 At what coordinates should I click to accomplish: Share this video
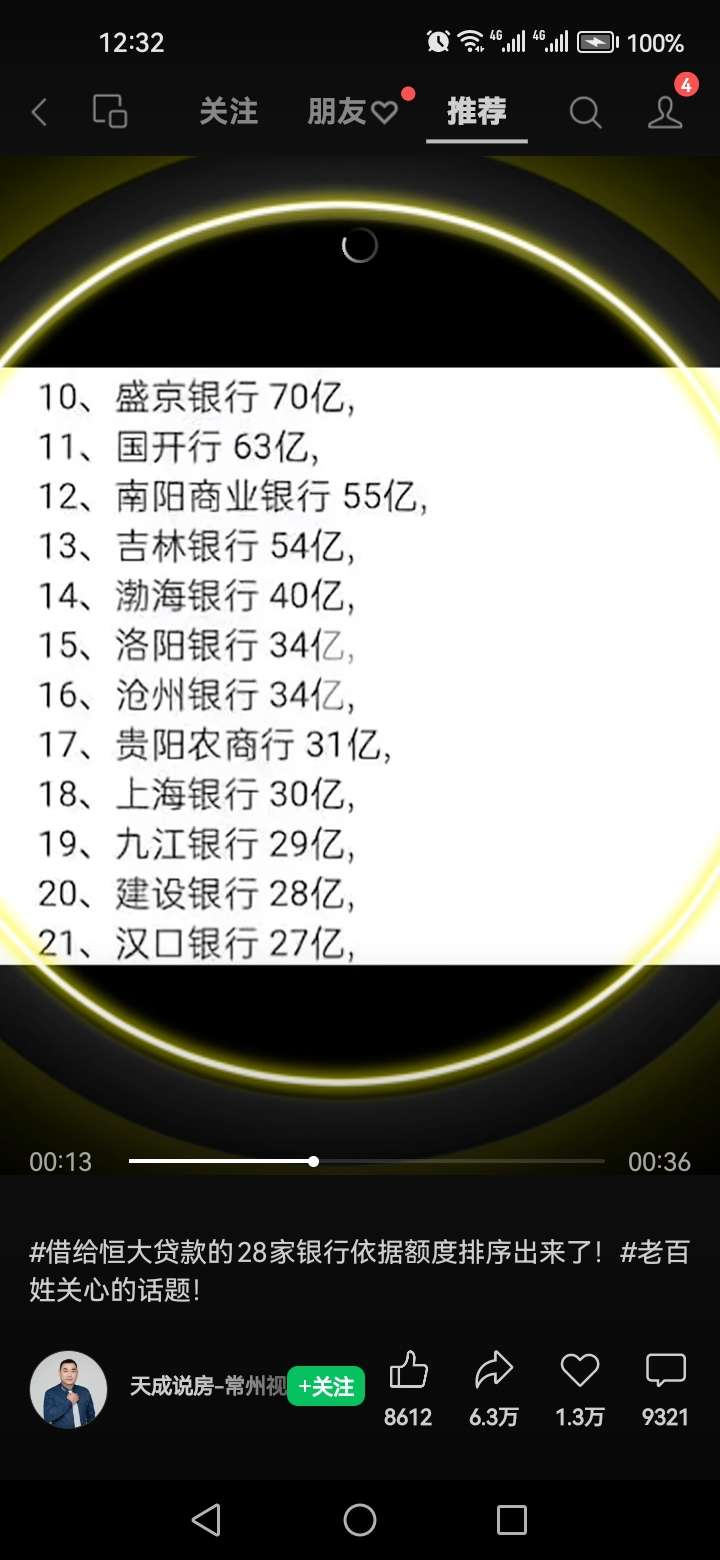[493, 1371]
